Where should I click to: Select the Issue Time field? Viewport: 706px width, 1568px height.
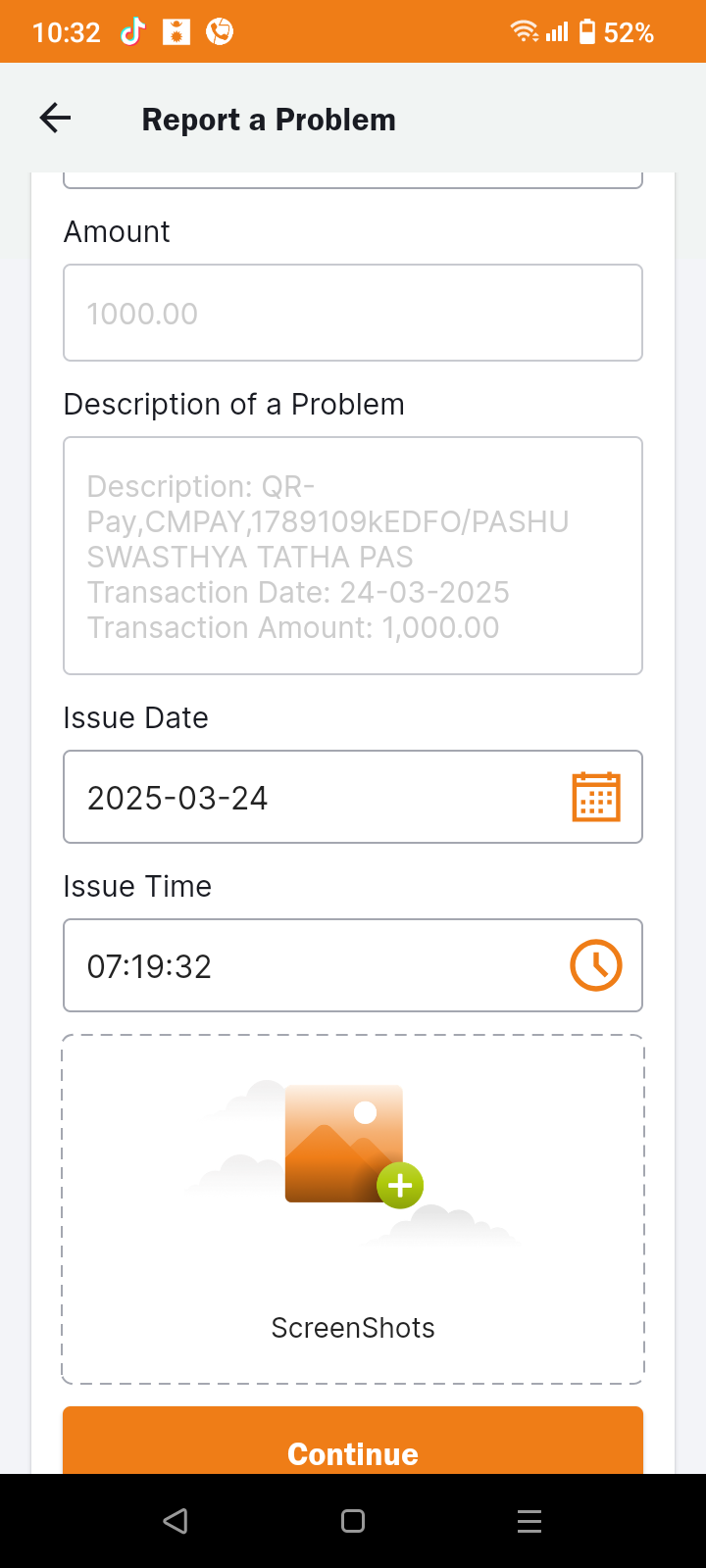point(353,965)
